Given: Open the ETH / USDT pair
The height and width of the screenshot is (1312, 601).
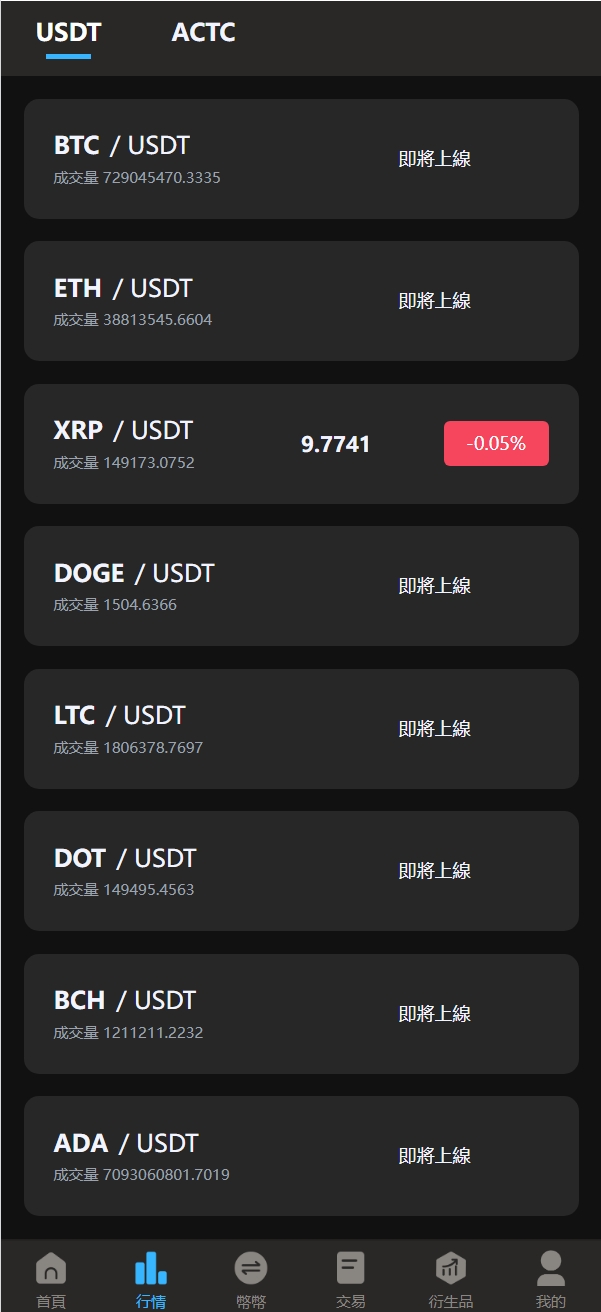Looking at the screenshot, I should [301, 301].
